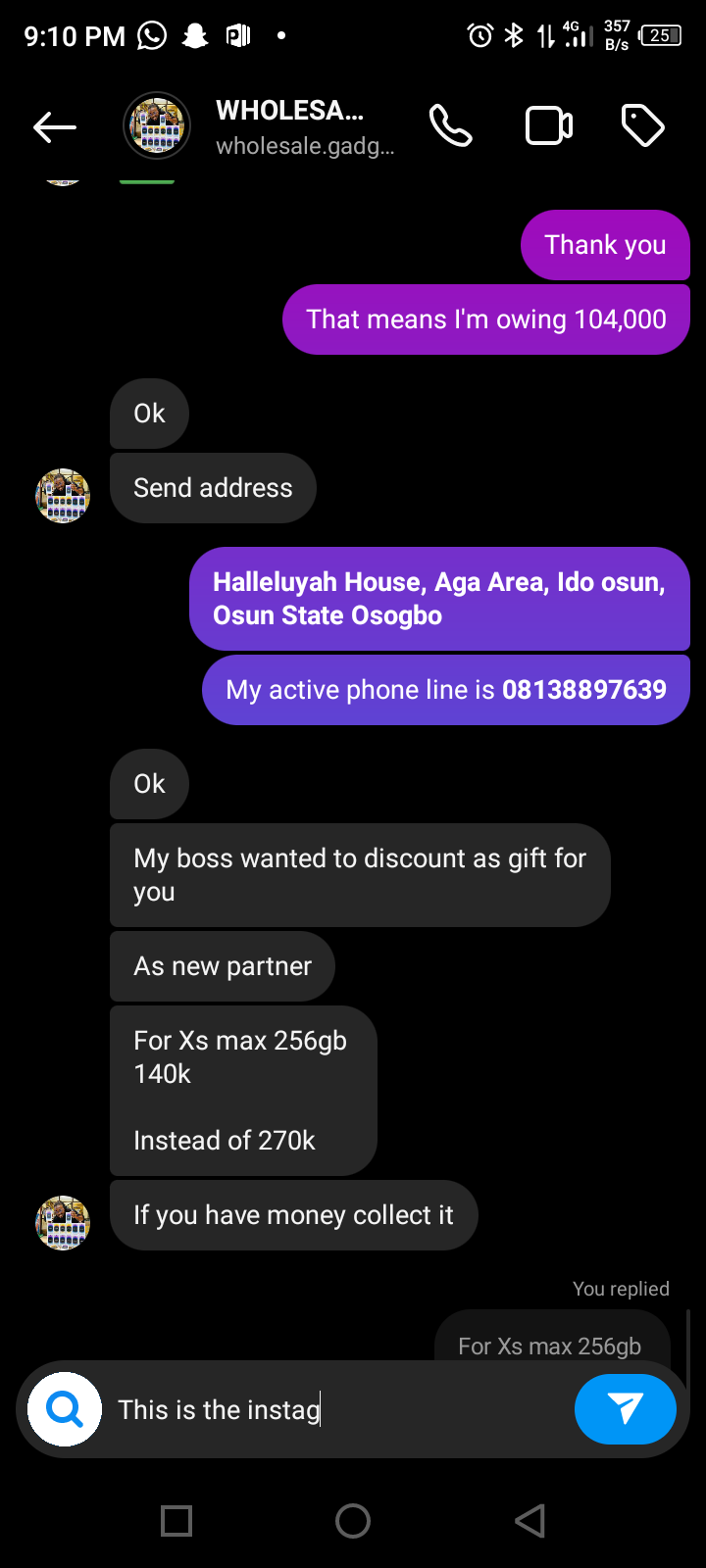Image resolution: width=706 pixels, height=1568 pixels.
Task: Tap the system back button
Action: tap(529, 1521)
